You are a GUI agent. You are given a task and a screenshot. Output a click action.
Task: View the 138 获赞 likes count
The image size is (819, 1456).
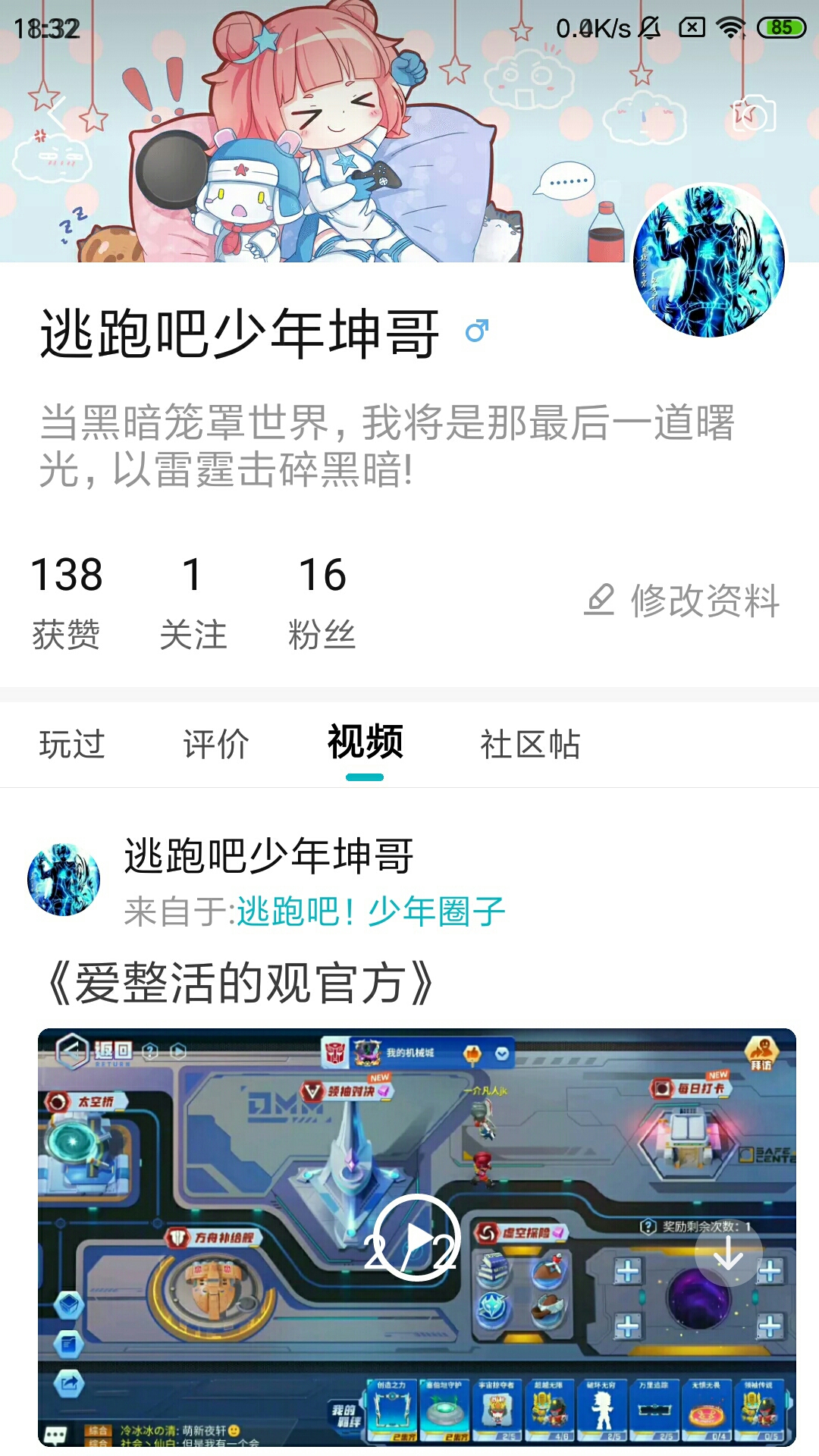(67, 601)
